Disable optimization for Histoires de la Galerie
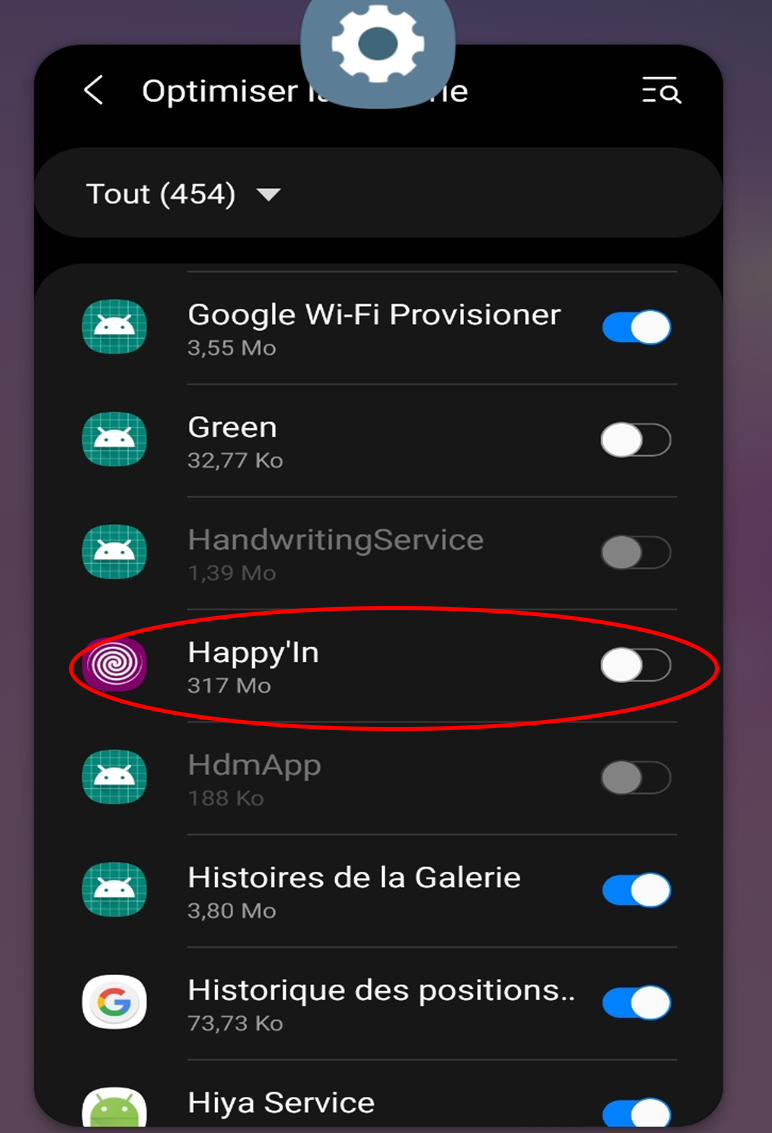Image resolution: width=772 pixels, height=1133 pixels. point(636,890)
